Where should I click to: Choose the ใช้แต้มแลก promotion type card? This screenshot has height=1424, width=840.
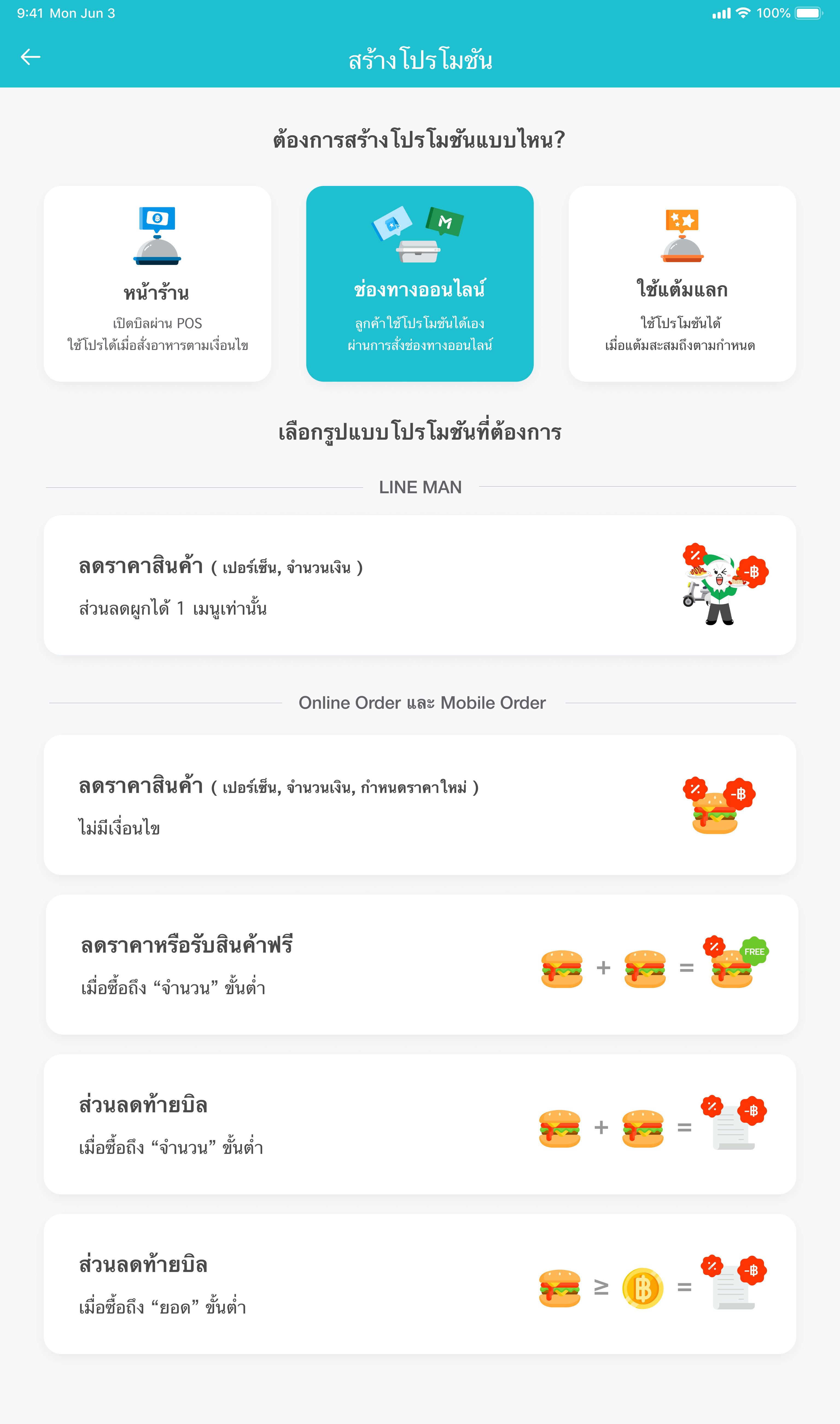pos(681,283)
